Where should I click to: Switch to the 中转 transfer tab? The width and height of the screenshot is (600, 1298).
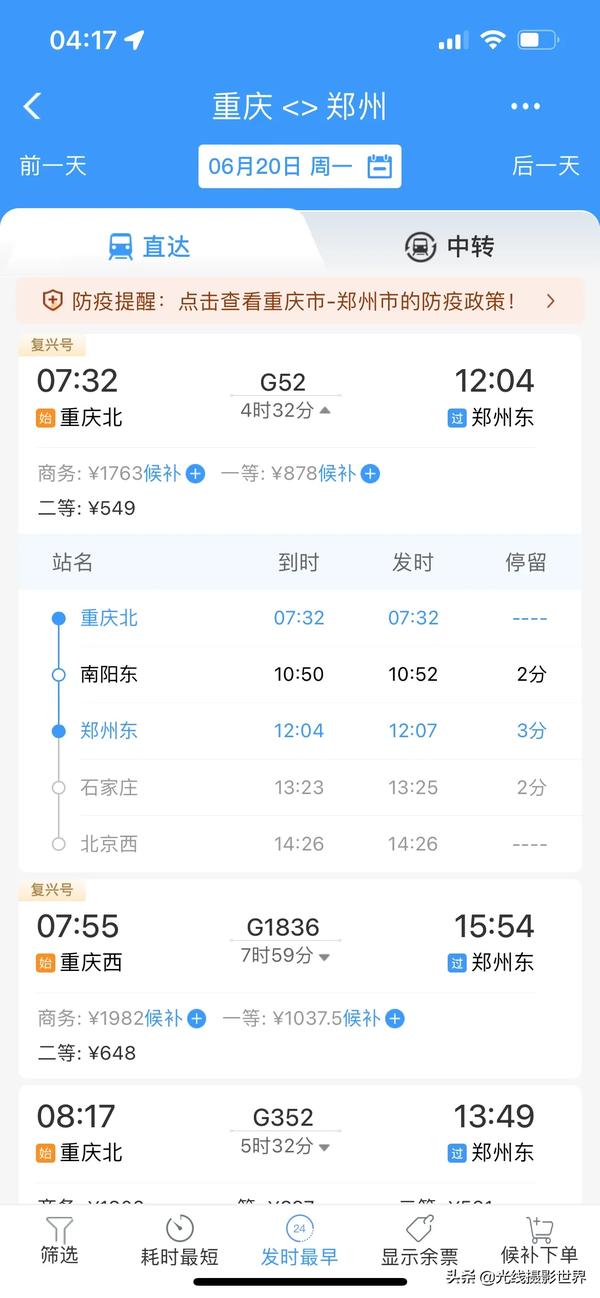(x=450, y=246)
